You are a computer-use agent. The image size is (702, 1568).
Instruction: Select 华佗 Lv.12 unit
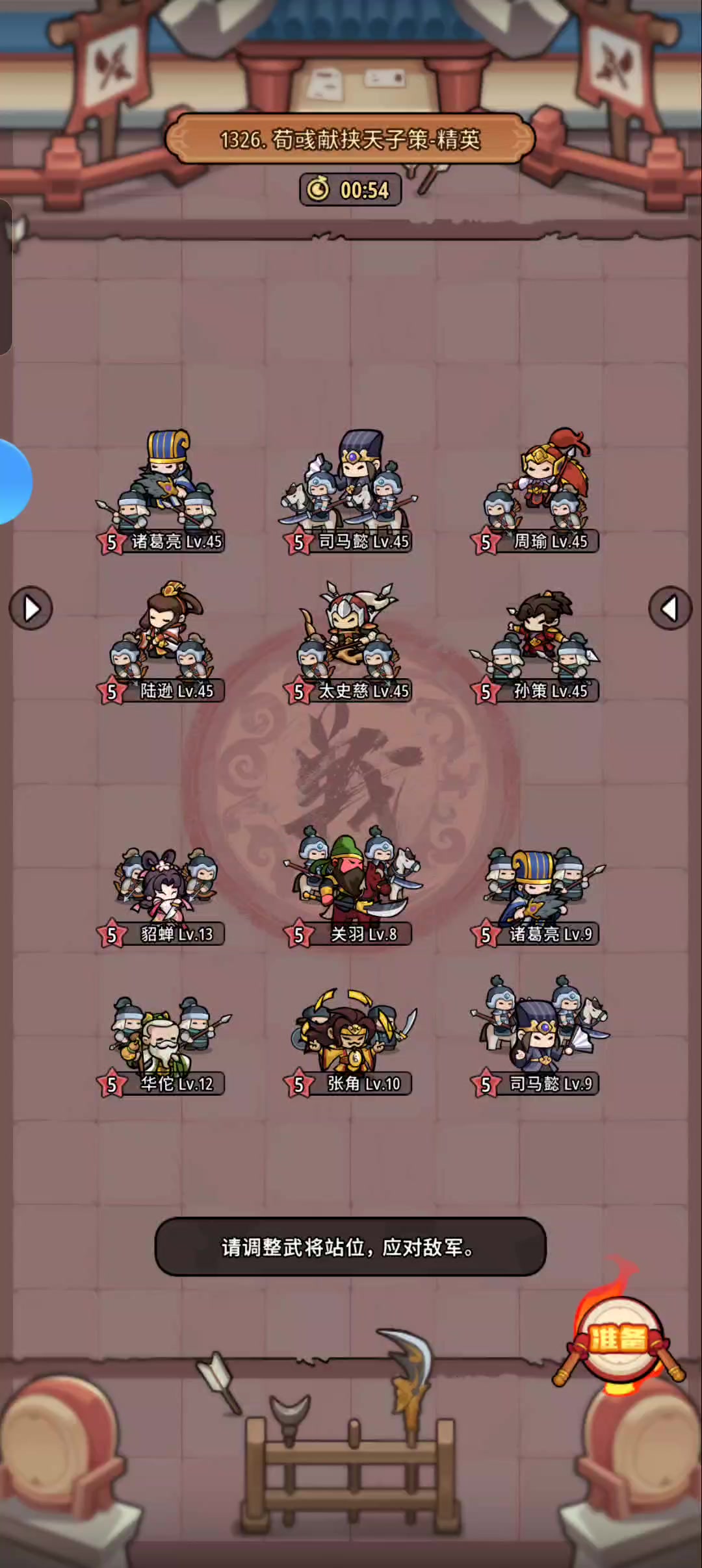coord(166,1037)
